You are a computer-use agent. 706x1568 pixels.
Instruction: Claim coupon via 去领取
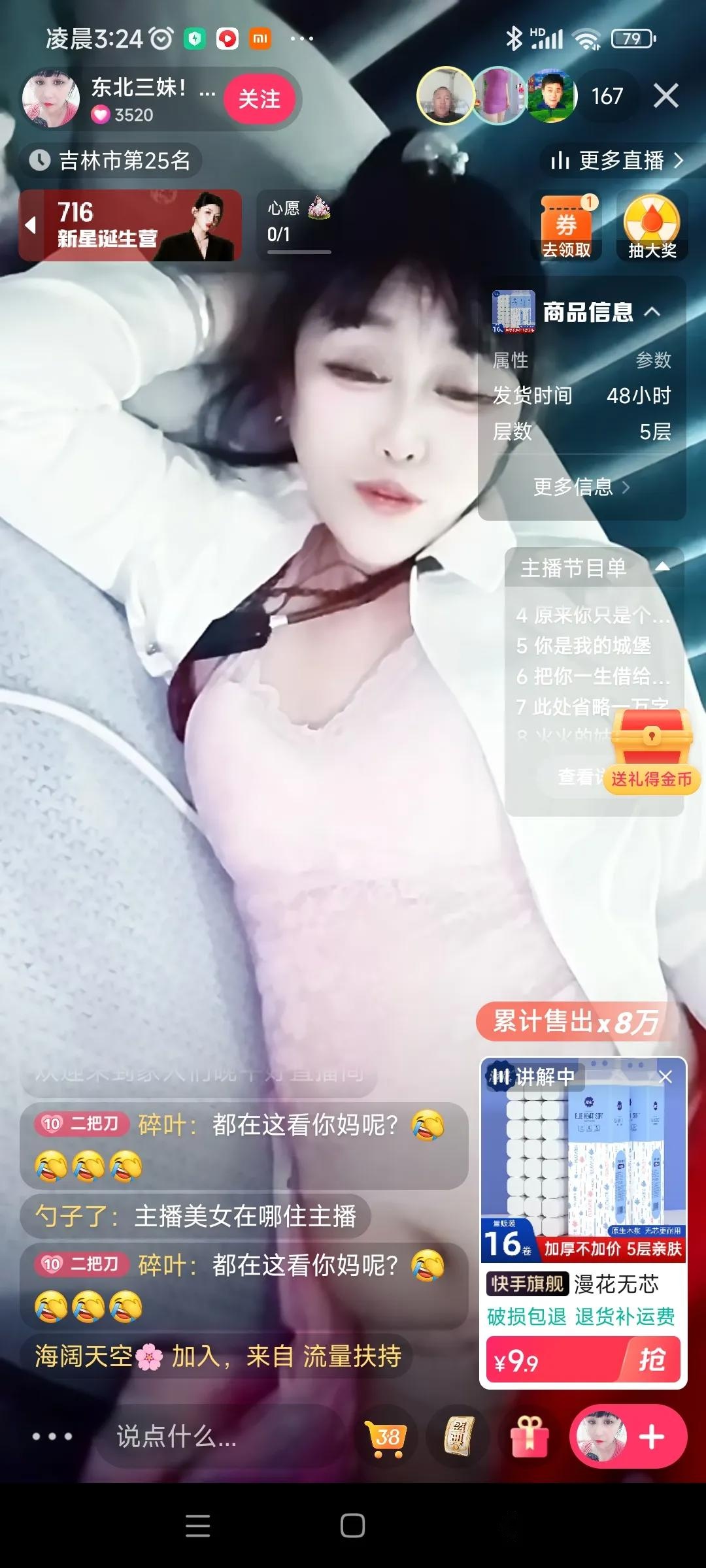pyautogui.click(x=566, y=227)
